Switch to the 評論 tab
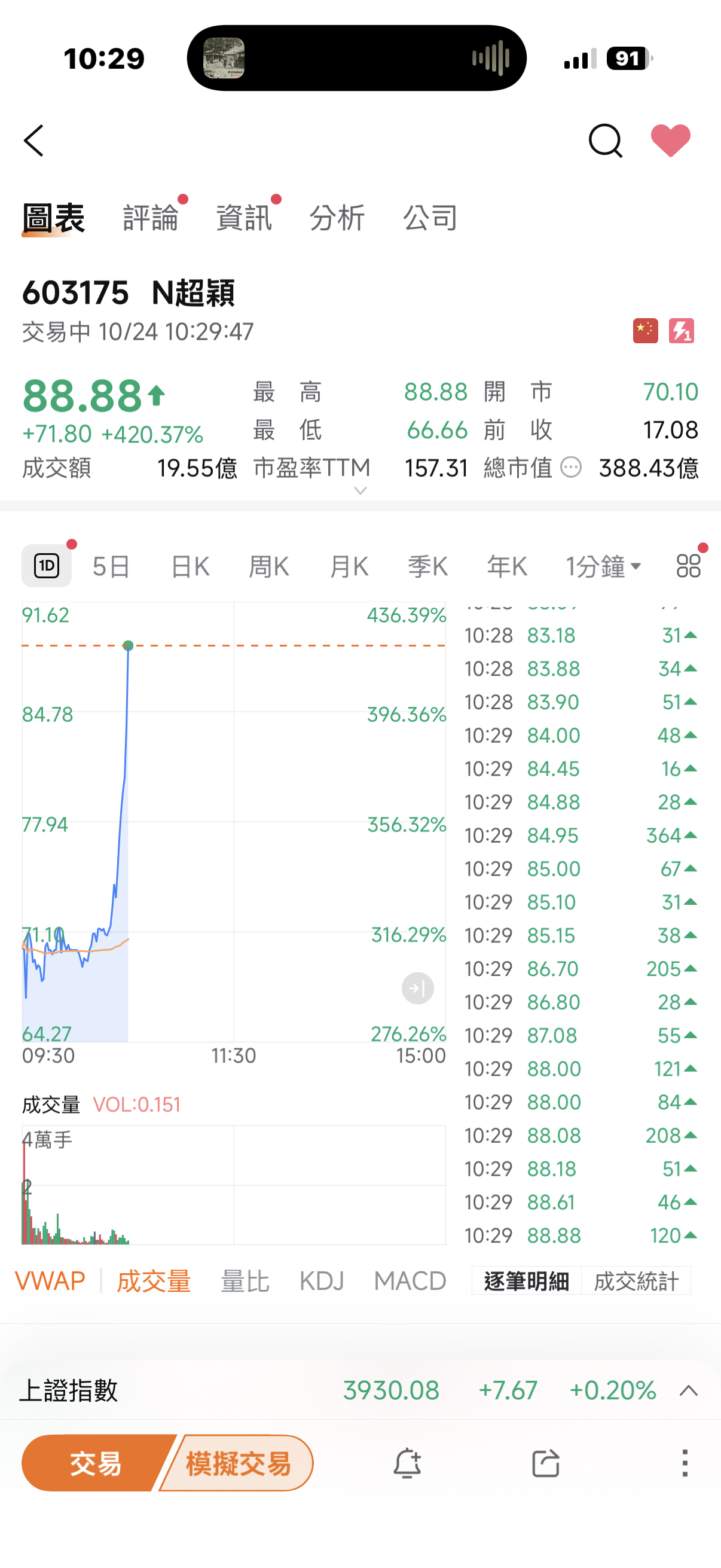This screenshot has height=1568, width=721. tap(150, 218)
